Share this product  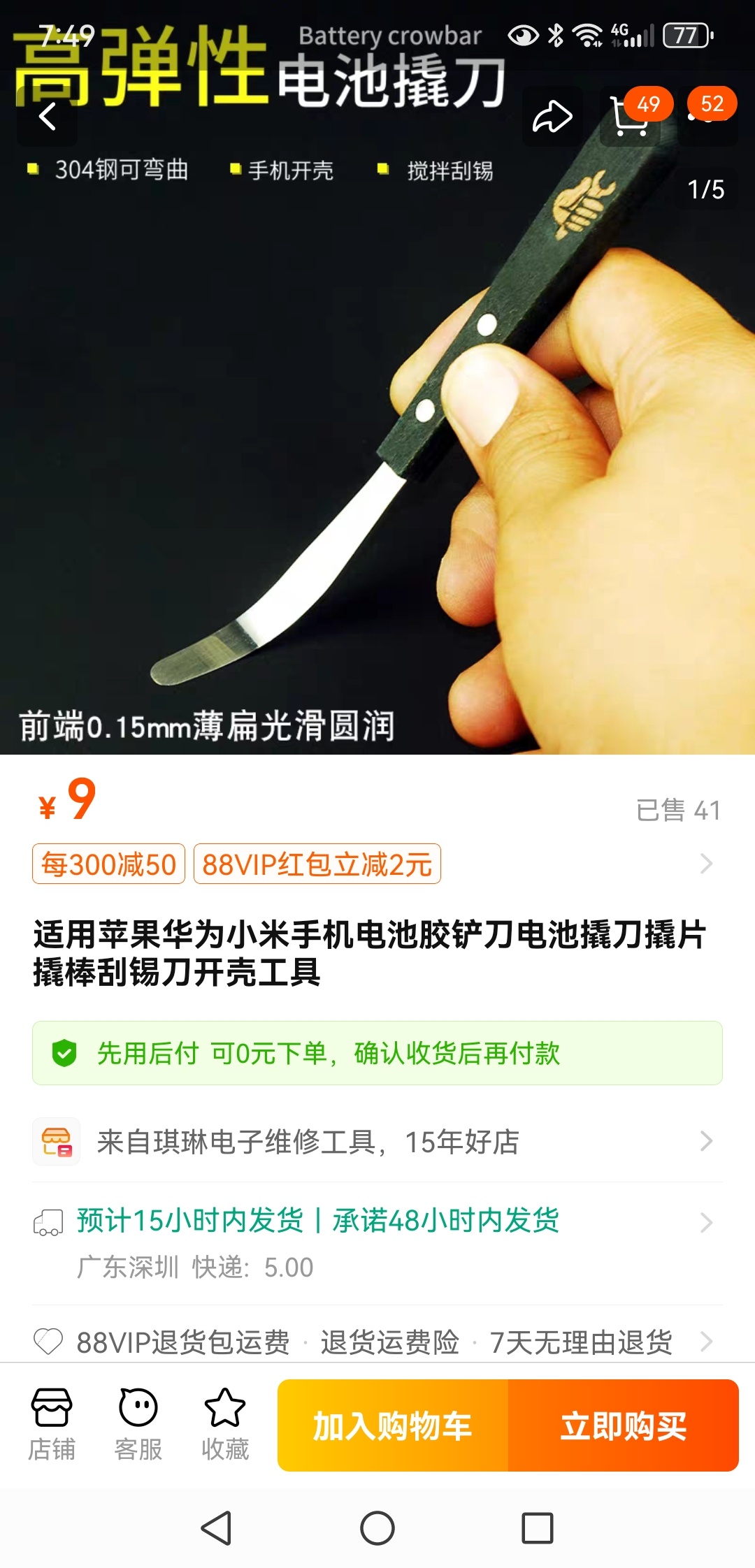(x=552, y=117)
